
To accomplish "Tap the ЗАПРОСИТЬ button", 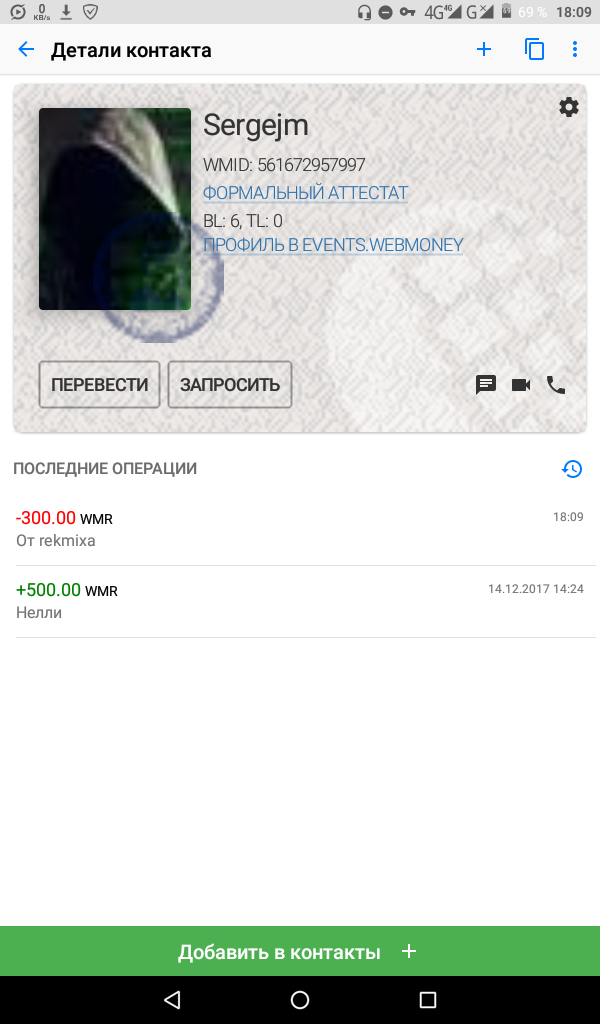I will (x=229, y=384).
